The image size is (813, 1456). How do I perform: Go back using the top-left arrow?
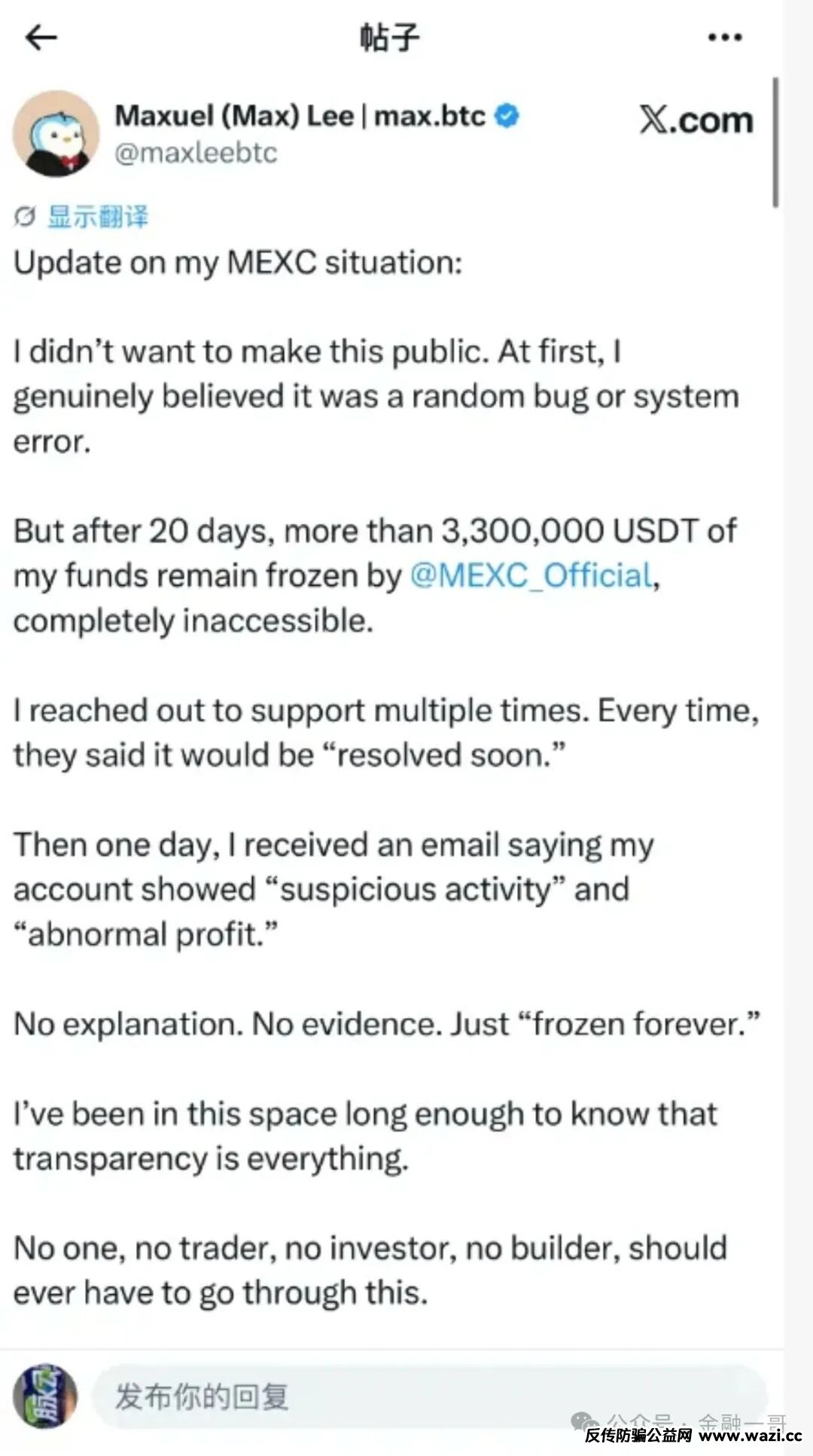(41, 37)
